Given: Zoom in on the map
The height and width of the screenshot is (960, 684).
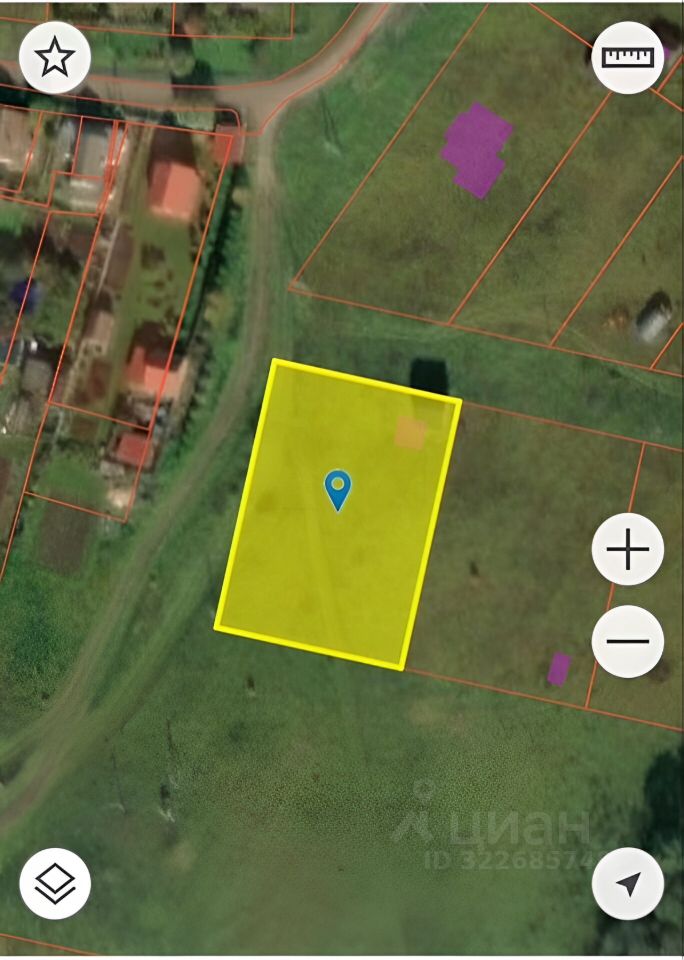Looking at the screenshot, I should 628,549.
